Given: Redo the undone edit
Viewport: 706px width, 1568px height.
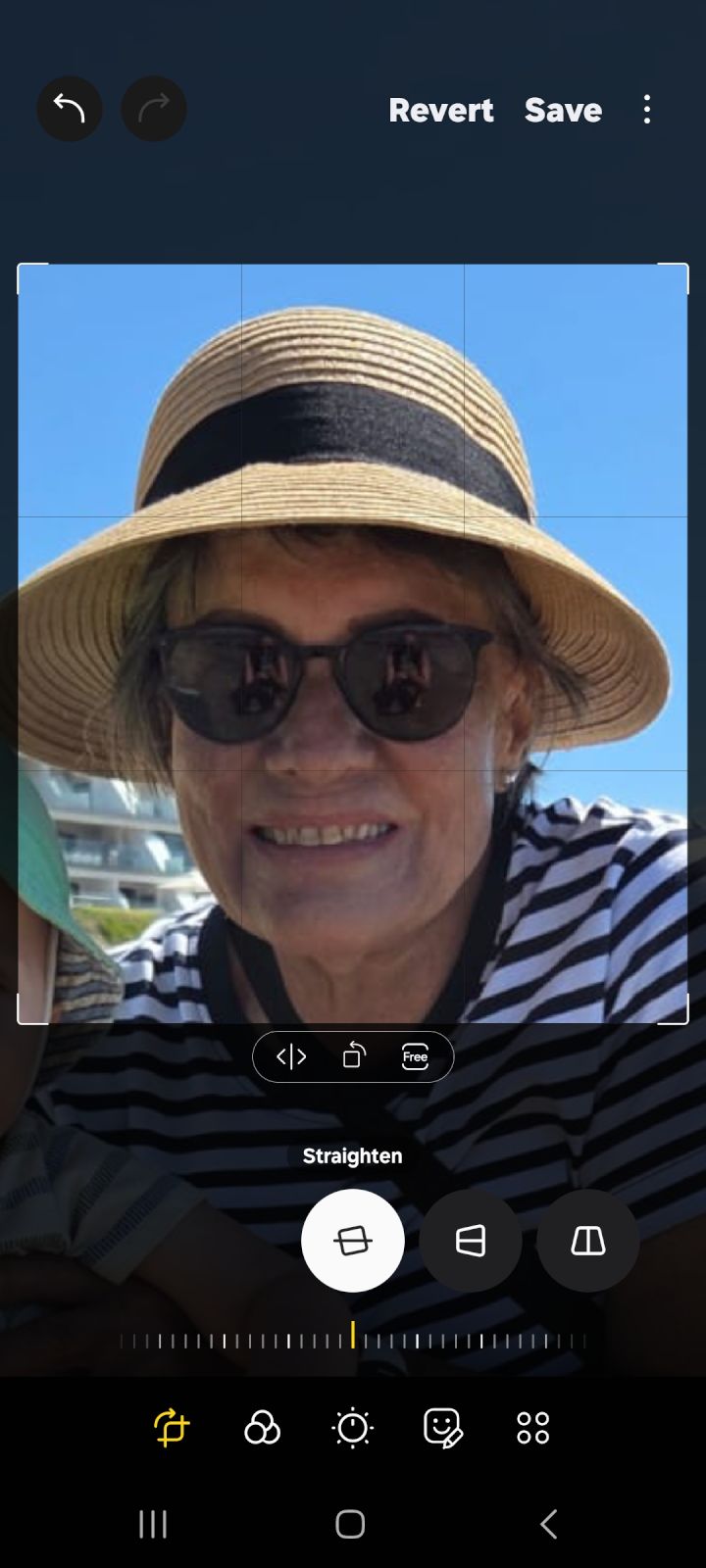Looking at the screenshot, I should point(154,109).
